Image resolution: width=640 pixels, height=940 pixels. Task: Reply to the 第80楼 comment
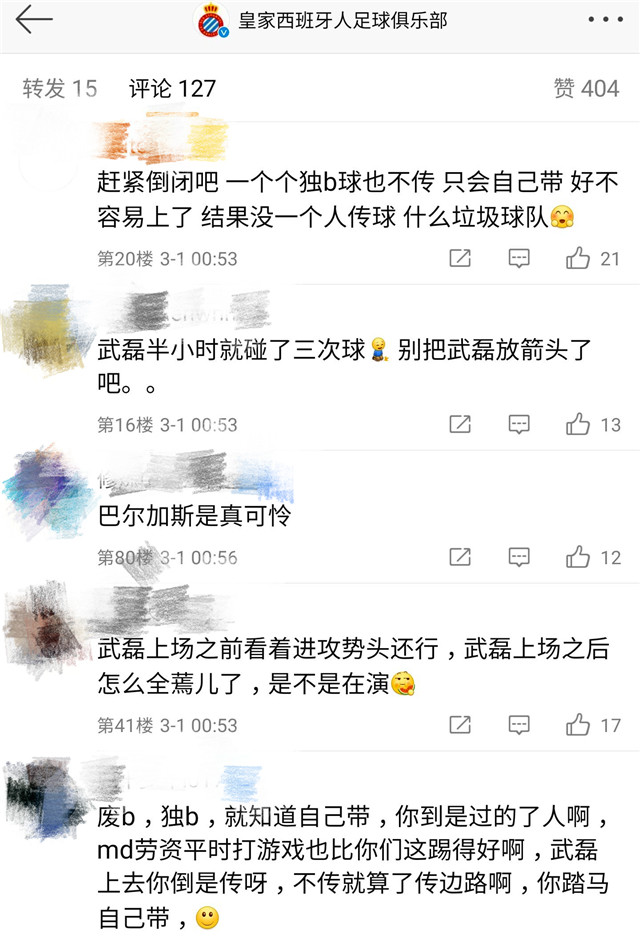(518, 558)
